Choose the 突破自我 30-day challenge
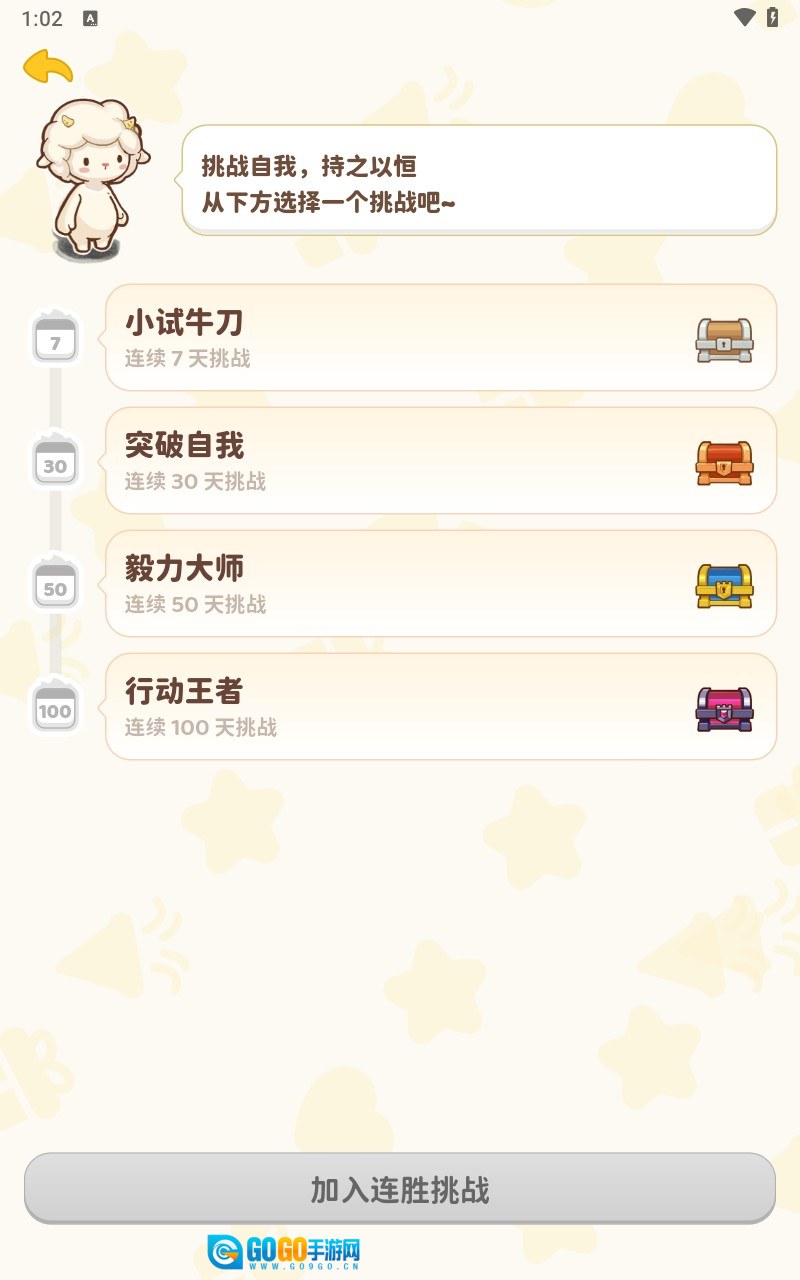 pyautogui.click(x=441, y=460)
